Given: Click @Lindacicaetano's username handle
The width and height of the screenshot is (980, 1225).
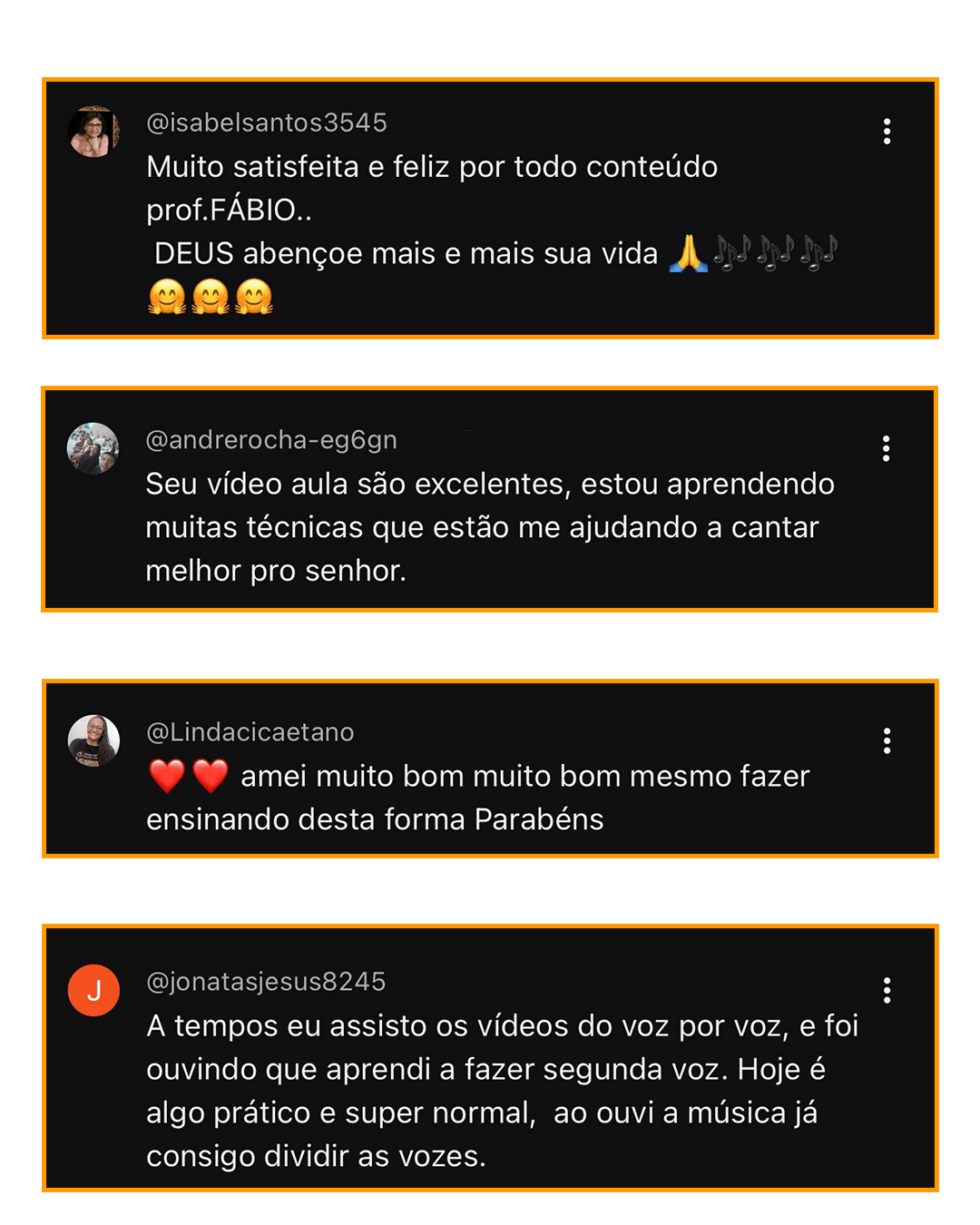Looking at the screenshot, I should click(x=250, y=731).
